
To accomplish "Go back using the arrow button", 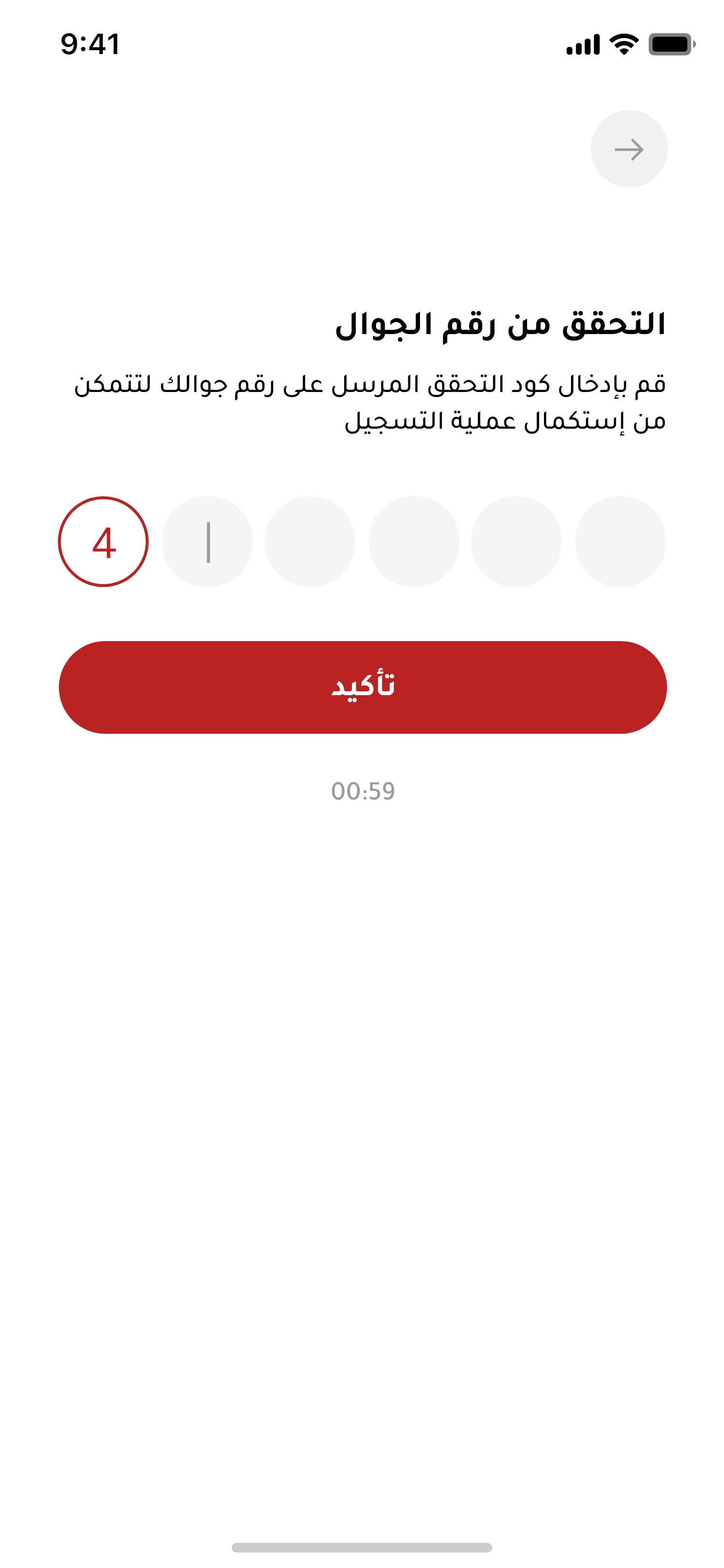I will [628, 149].
